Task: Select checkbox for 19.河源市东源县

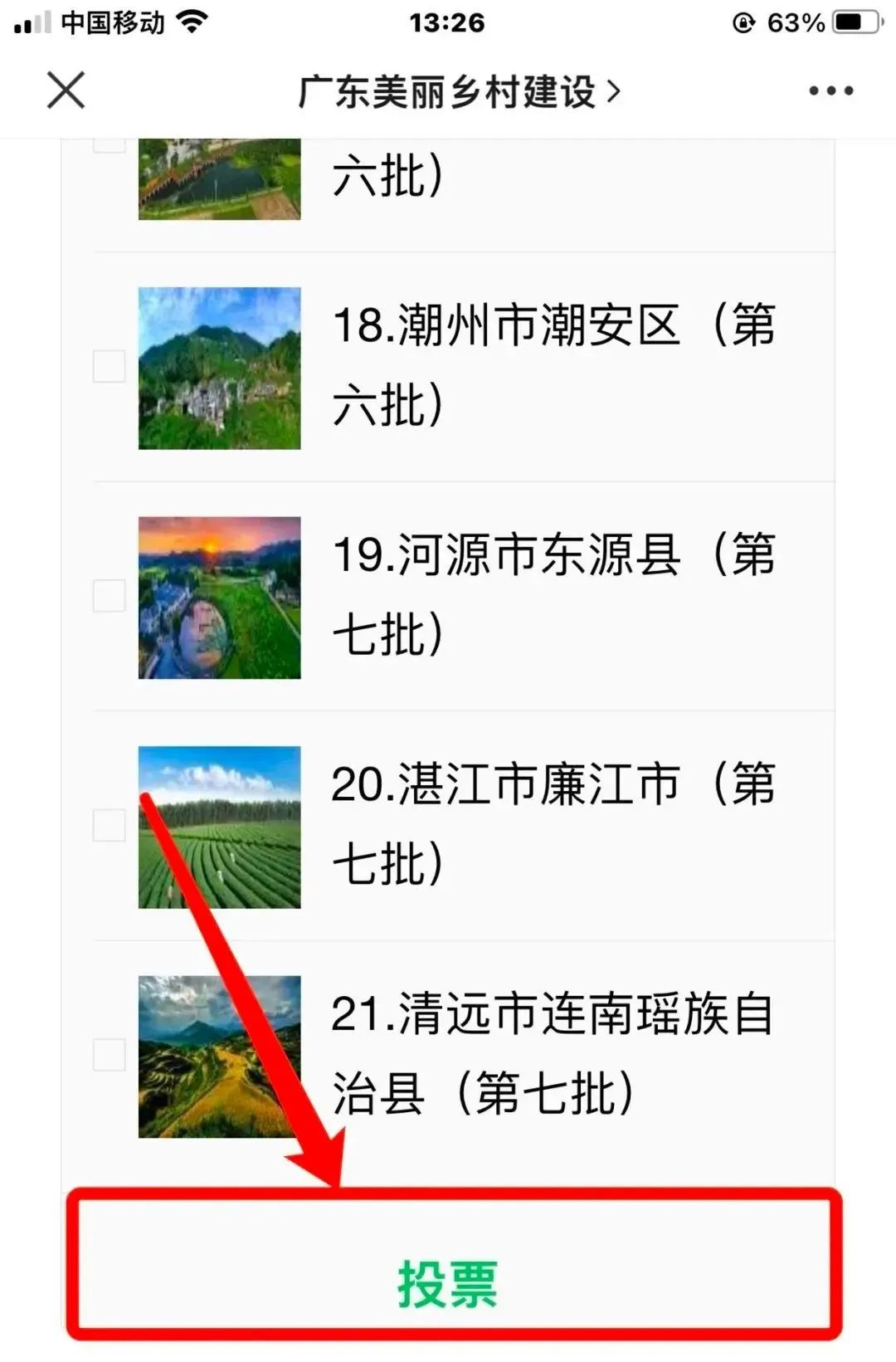Action: [109, 596]
